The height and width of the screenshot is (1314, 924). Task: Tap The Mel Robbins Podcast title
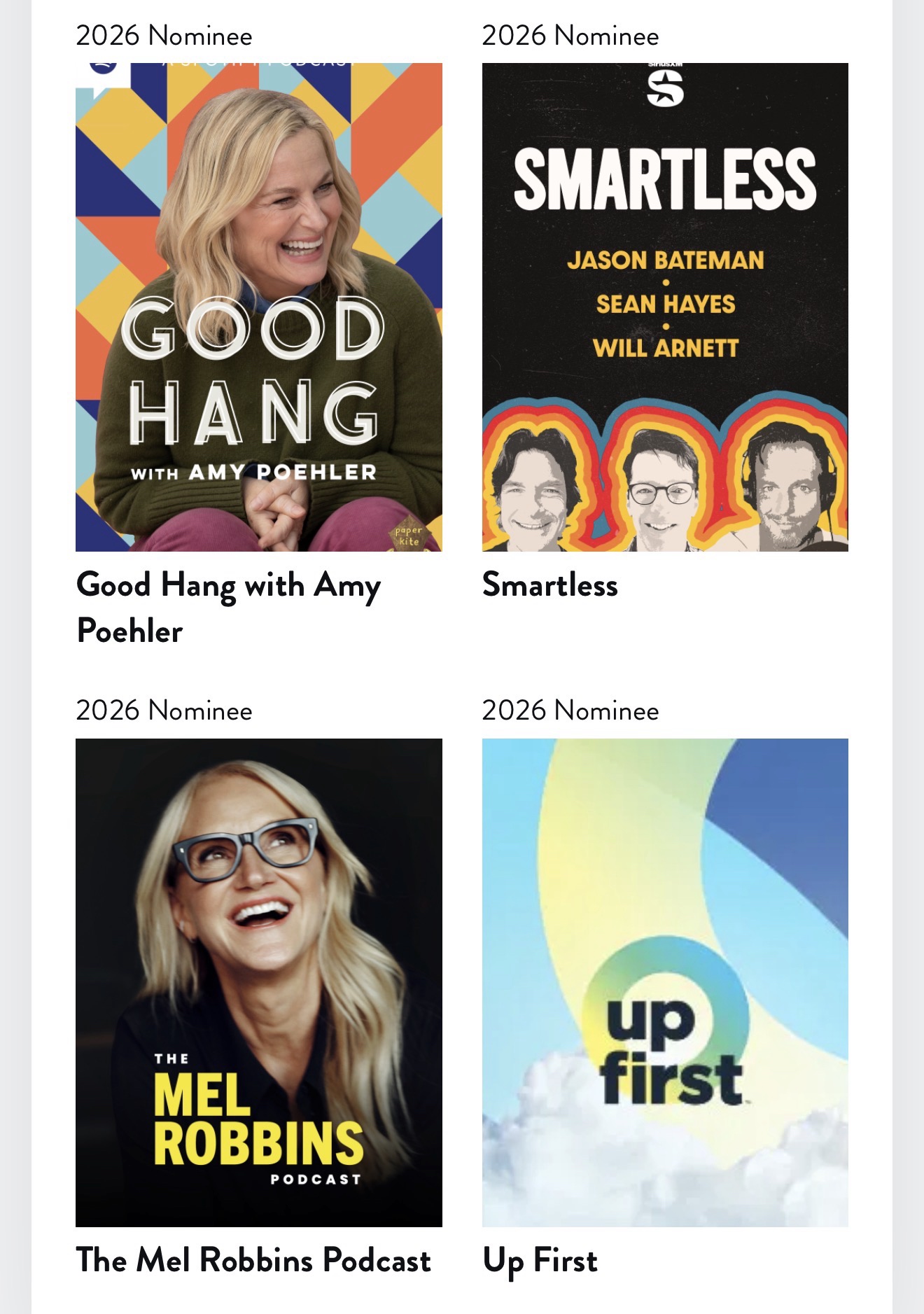click(x=253, y=1260)
